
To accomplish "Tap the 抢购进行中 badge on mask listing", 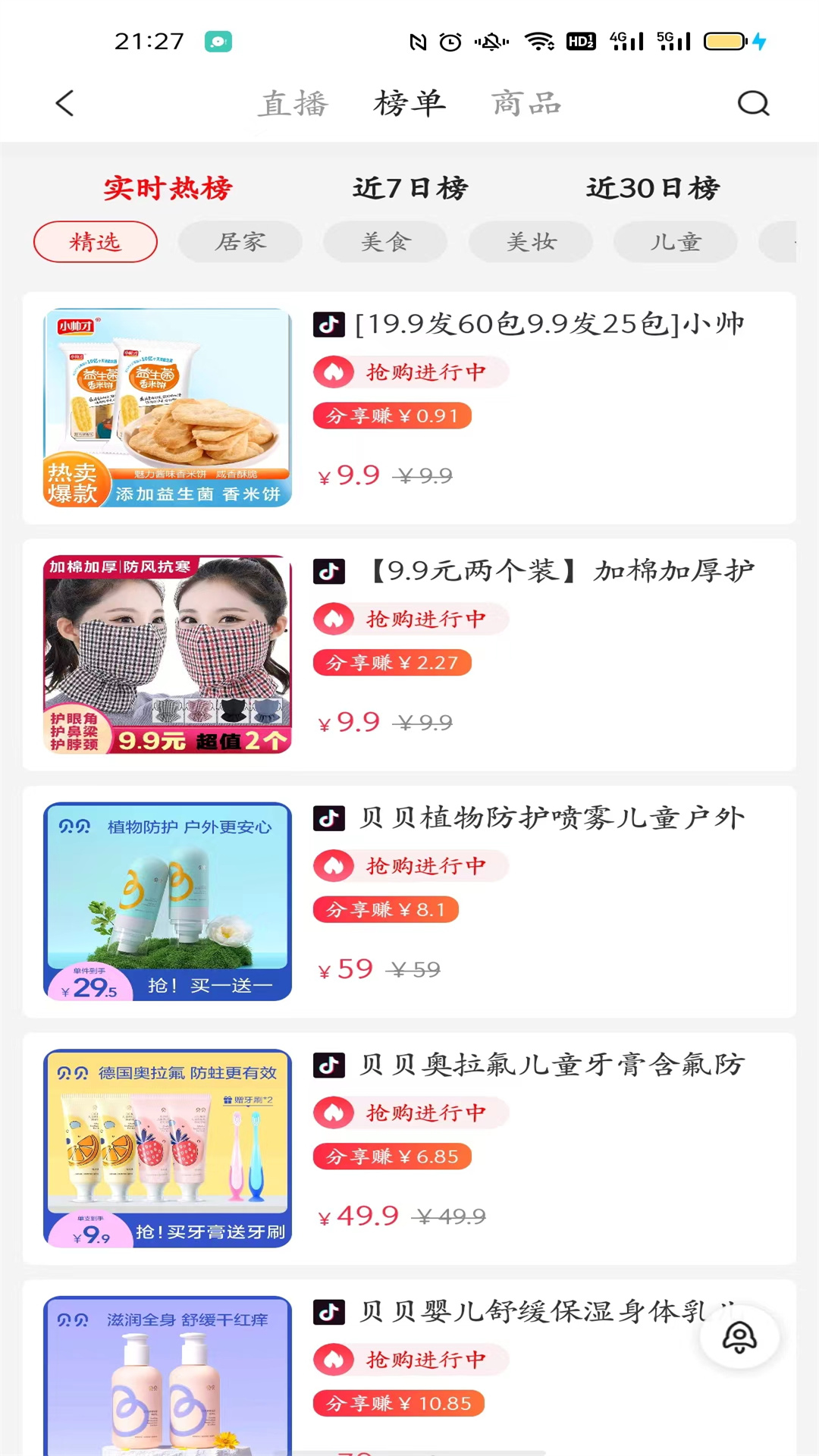I will (411, 618).
